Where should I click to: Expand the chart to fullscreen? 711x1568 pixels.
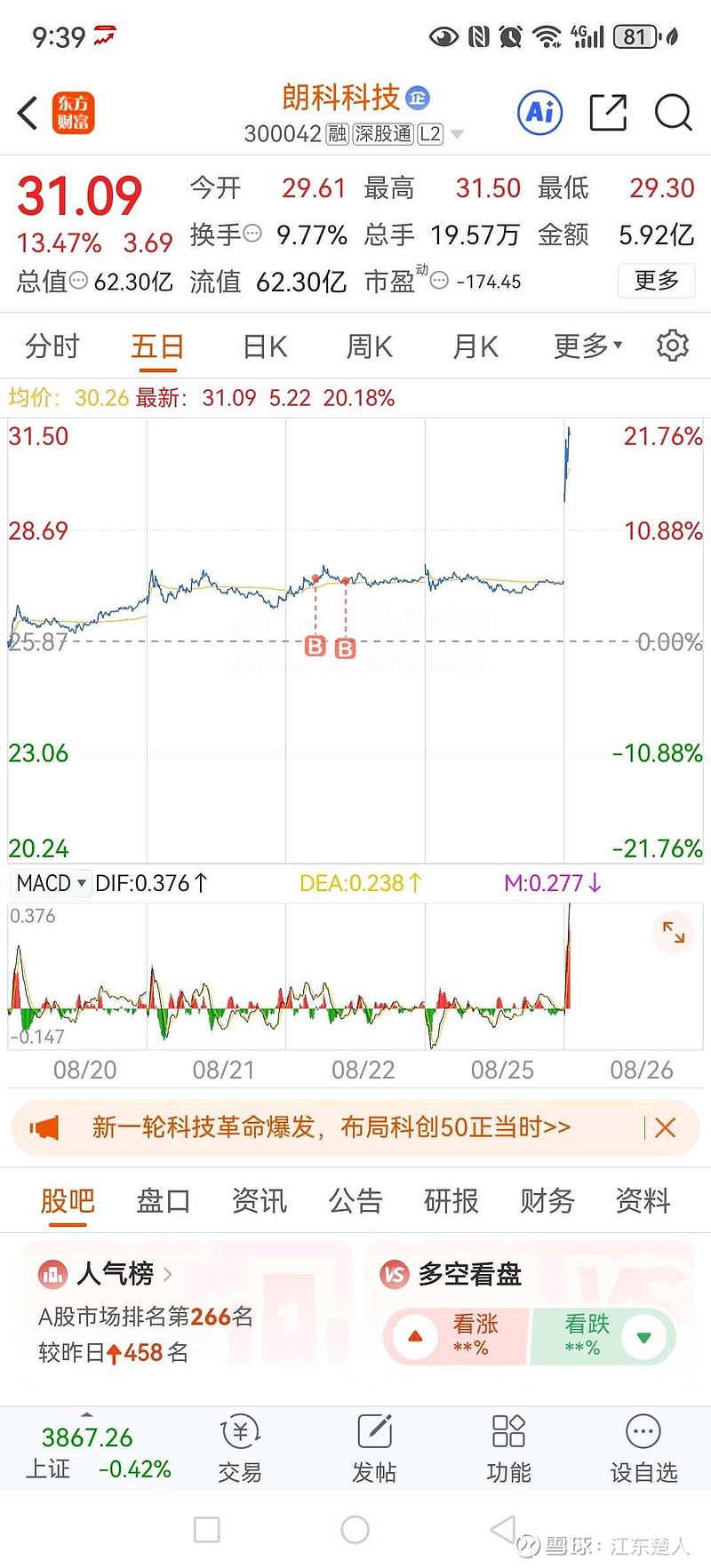coord(674,932)
